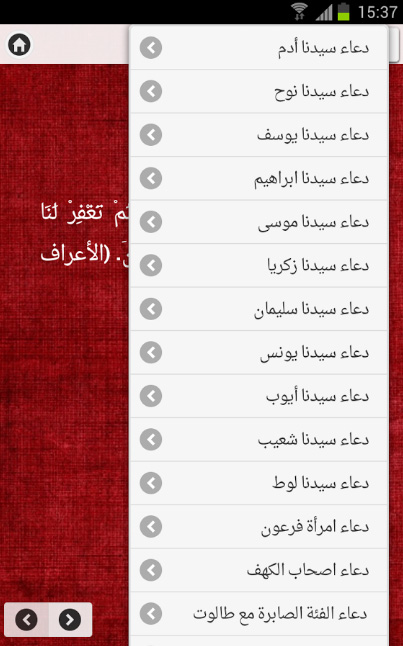The image size is (403, 646).
Task: Select دعاء سيدنا شعيب
Action: click(259, 440)
